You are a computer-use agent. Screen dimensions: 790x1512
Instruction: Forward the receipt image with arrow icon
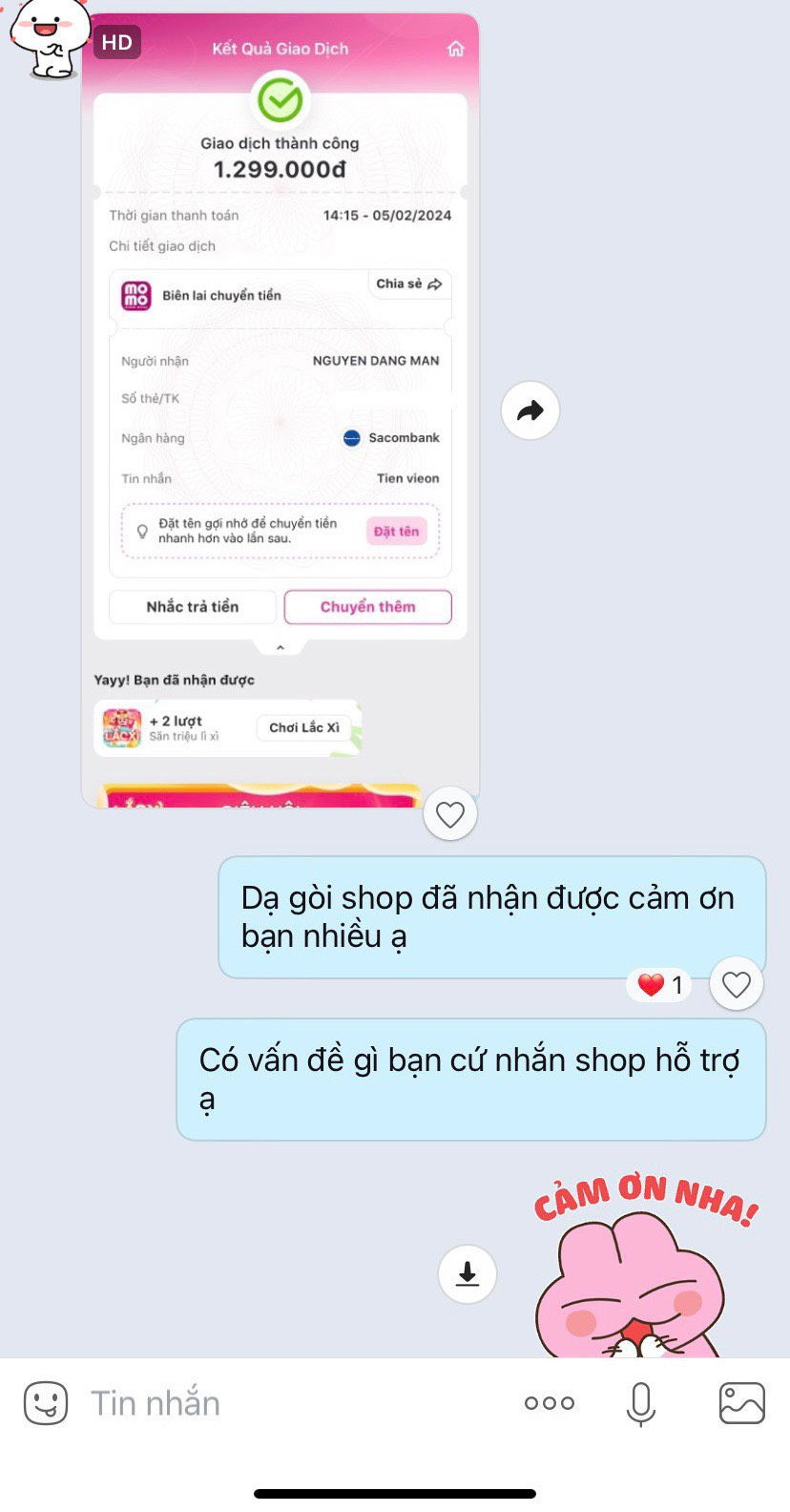coord(530,410)
